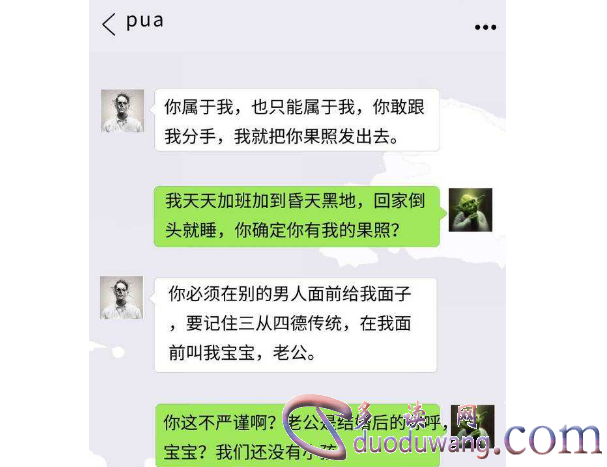The image size is (607, 467).
Task: Open contact avatar beside the 你必须在别的男人 message
Action: 122,298
